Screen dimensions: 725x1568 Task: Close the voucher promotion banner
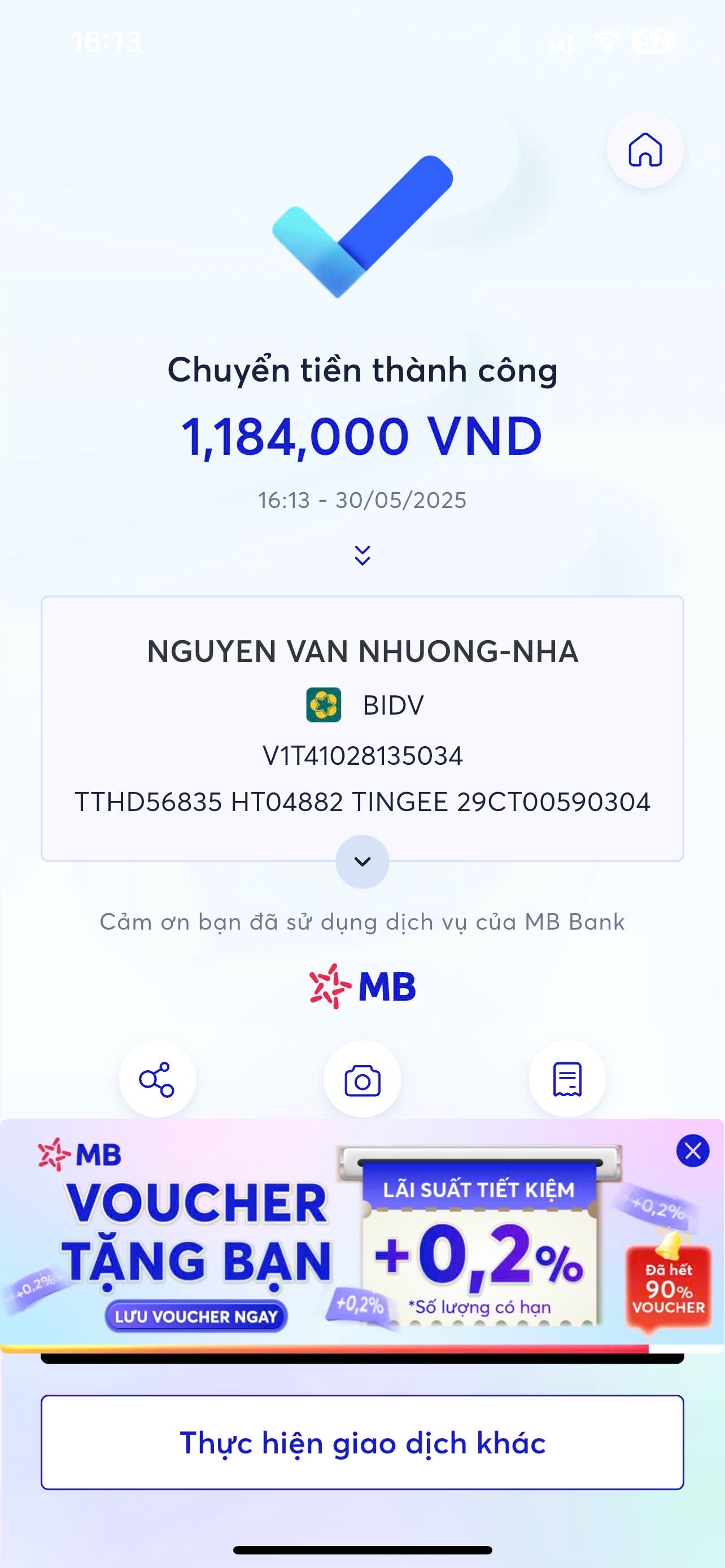[693, 1151]
